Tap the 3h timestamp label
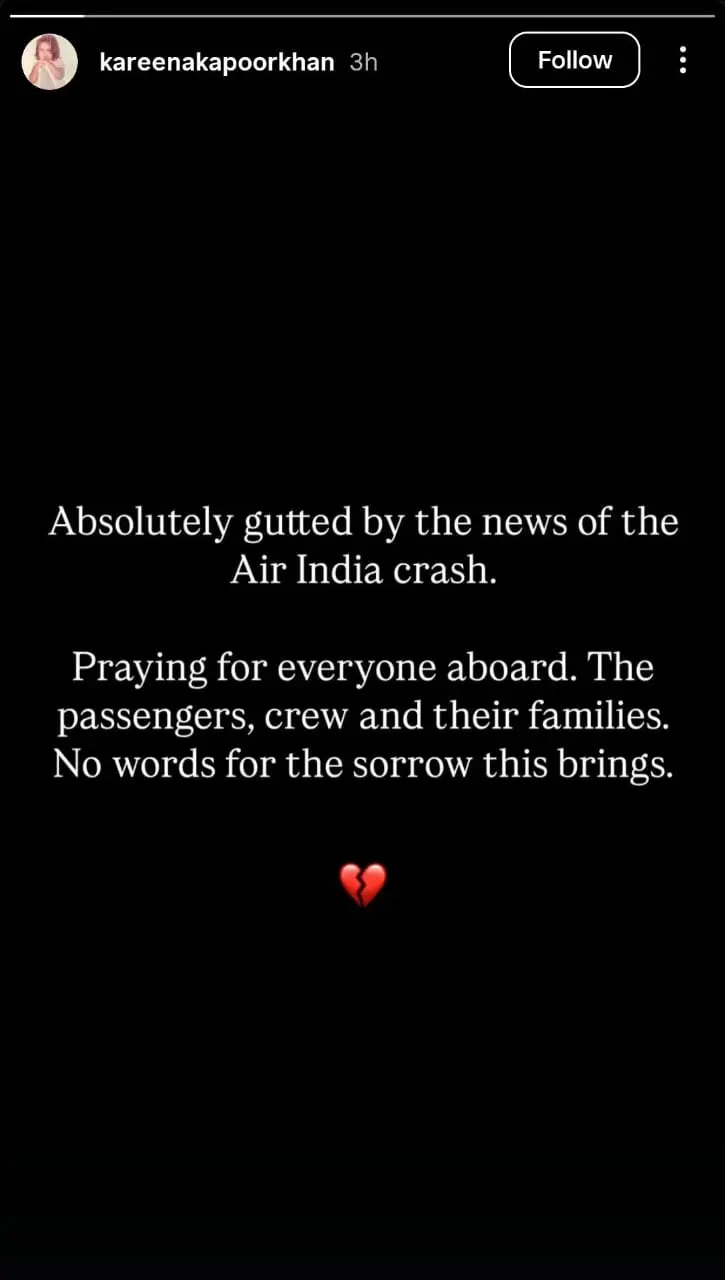 (x=362, y=61)
